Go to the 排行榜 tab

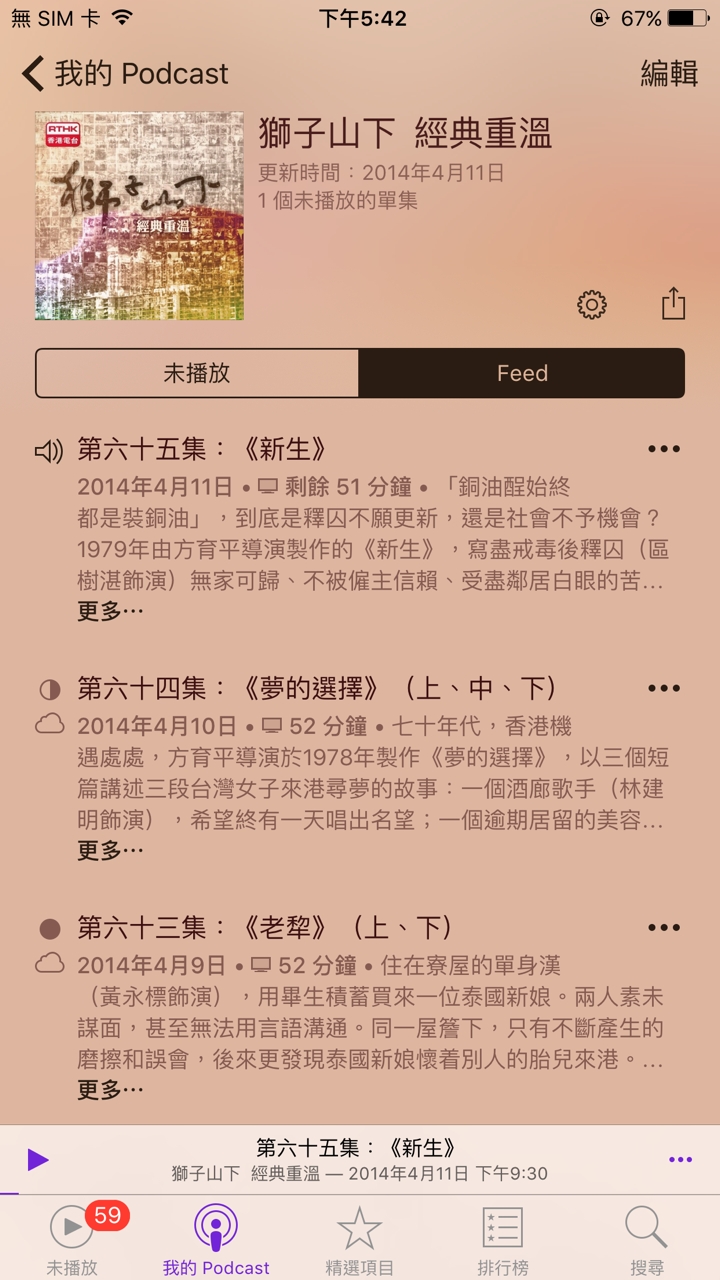(x=503, y=1240)
